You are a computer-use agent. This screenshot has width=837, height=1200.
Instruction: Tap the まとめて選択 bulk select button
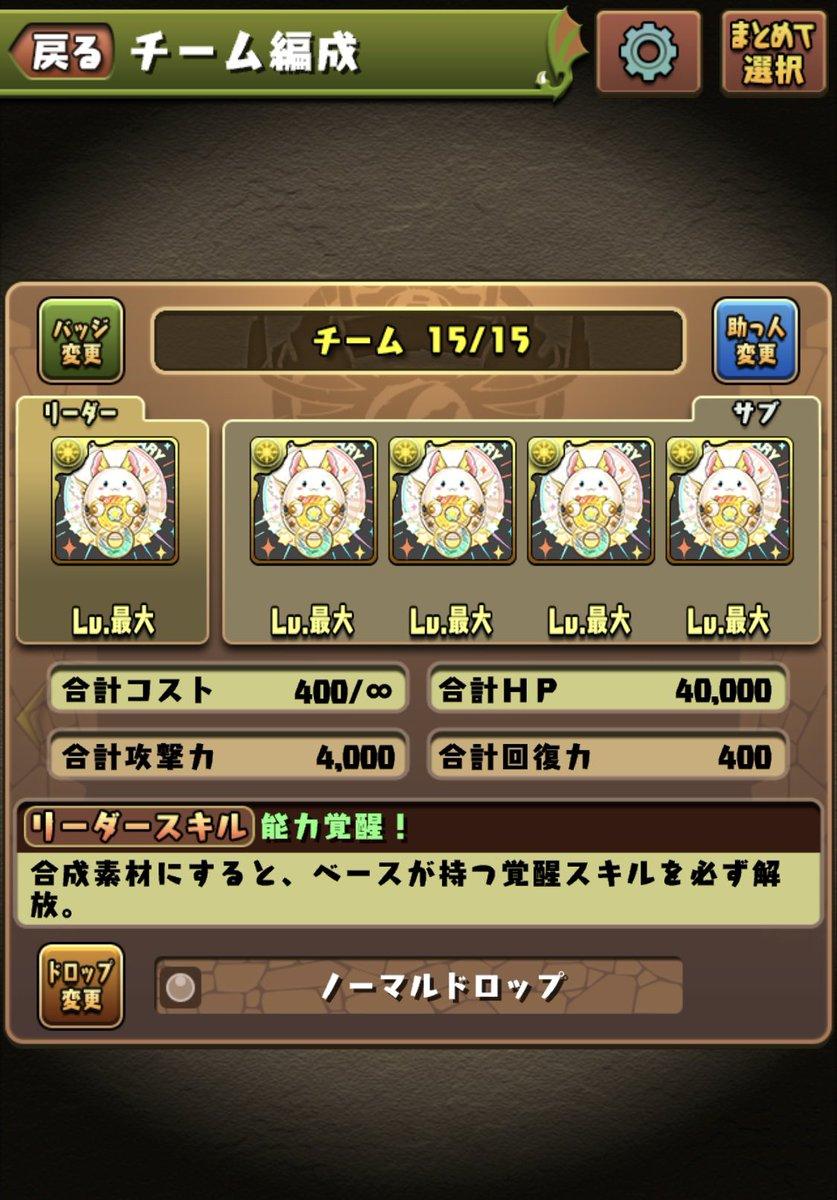click(774, 52)
